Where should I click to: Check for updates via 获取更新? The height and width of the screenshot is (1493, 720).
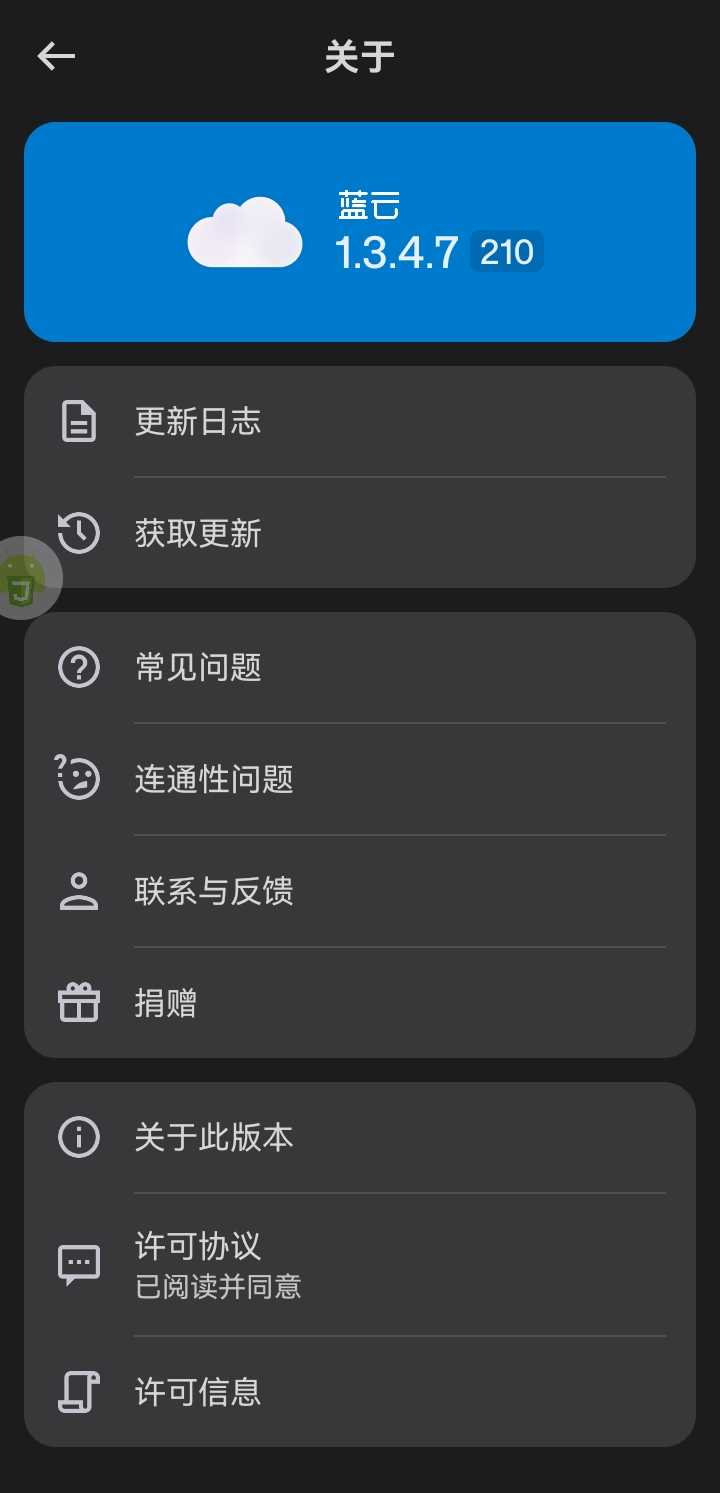tap(360, 533)
